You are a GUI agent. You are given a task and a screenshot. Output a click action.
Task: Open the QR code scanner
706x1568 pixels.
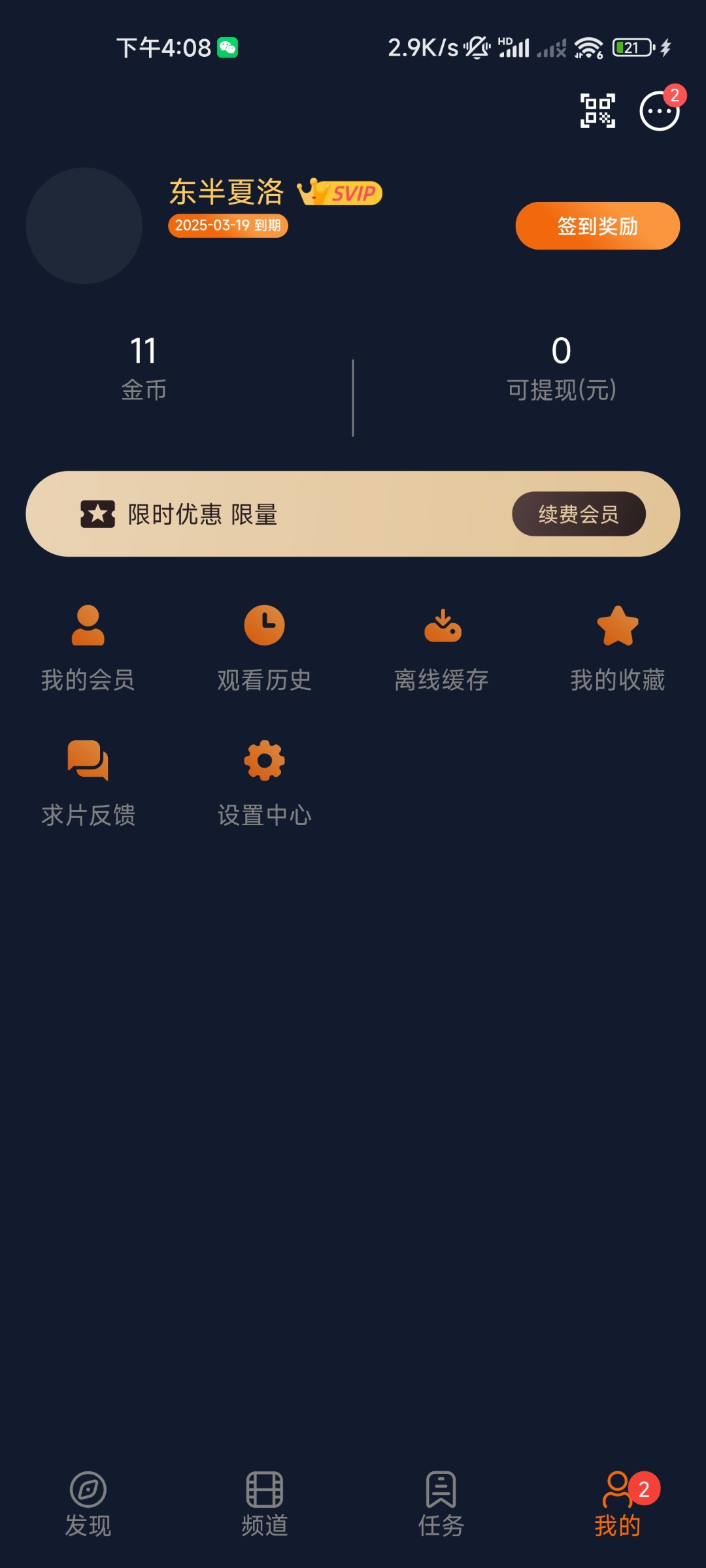pyautogui.click(x=597, y=111)
